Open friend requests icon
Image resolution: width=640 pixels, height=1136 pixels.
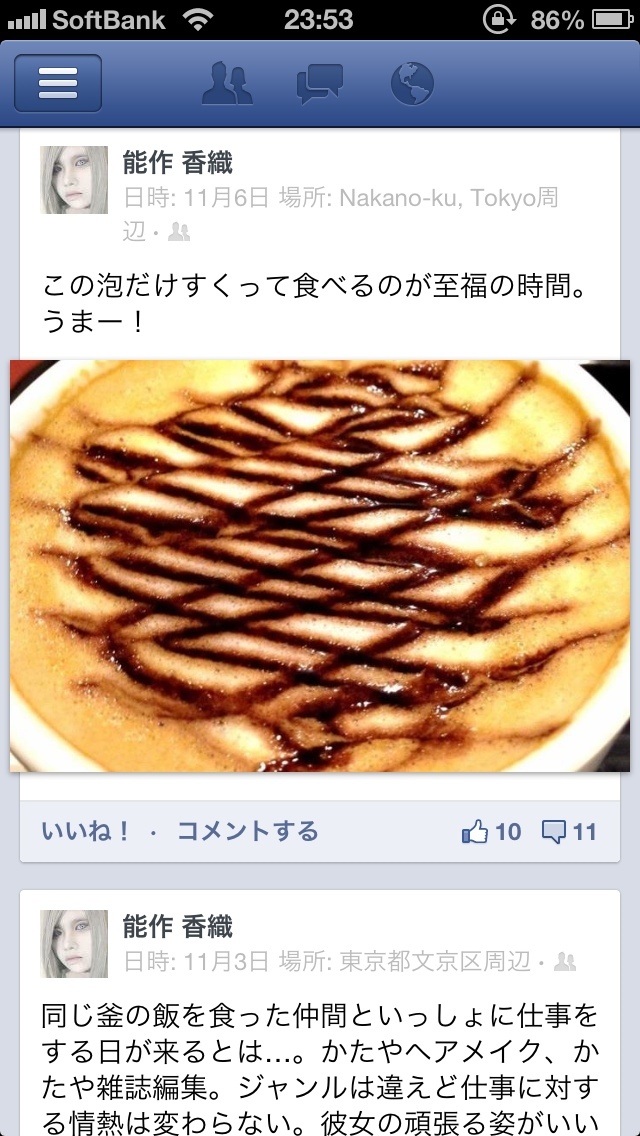click(227, 84)
